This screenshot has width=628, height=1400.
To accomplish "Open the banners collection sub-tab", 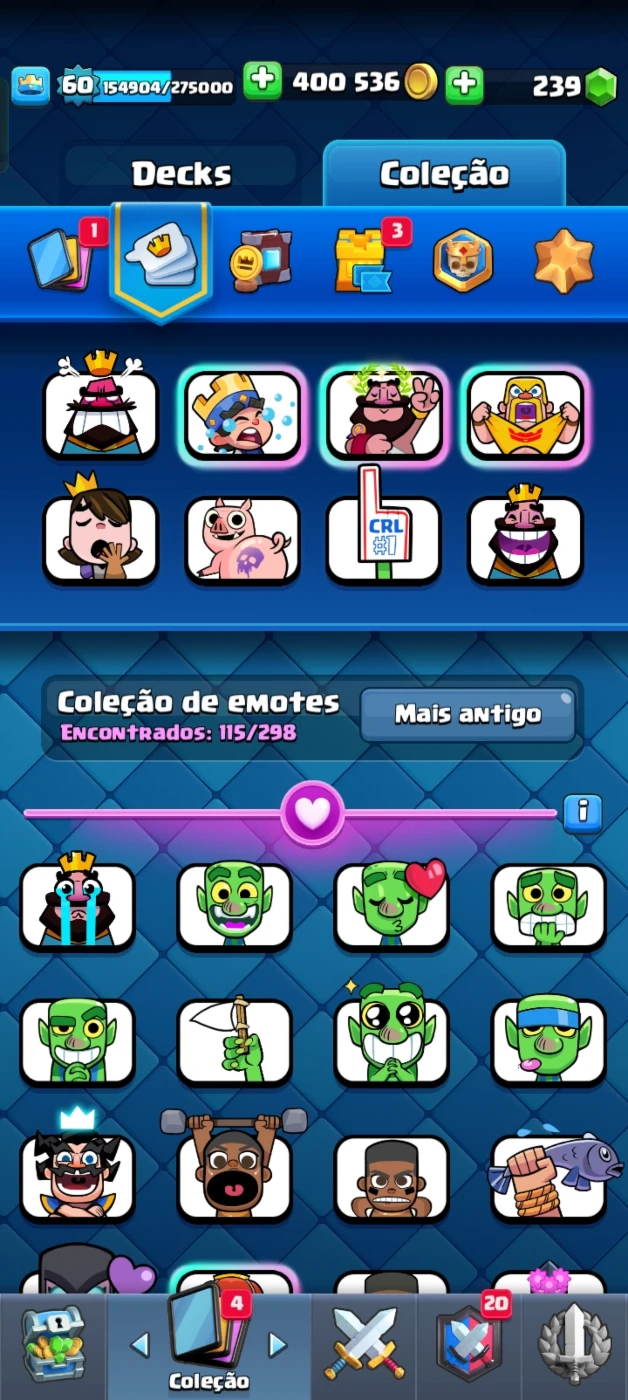I will pyautogui.click(x=261, y=261).
